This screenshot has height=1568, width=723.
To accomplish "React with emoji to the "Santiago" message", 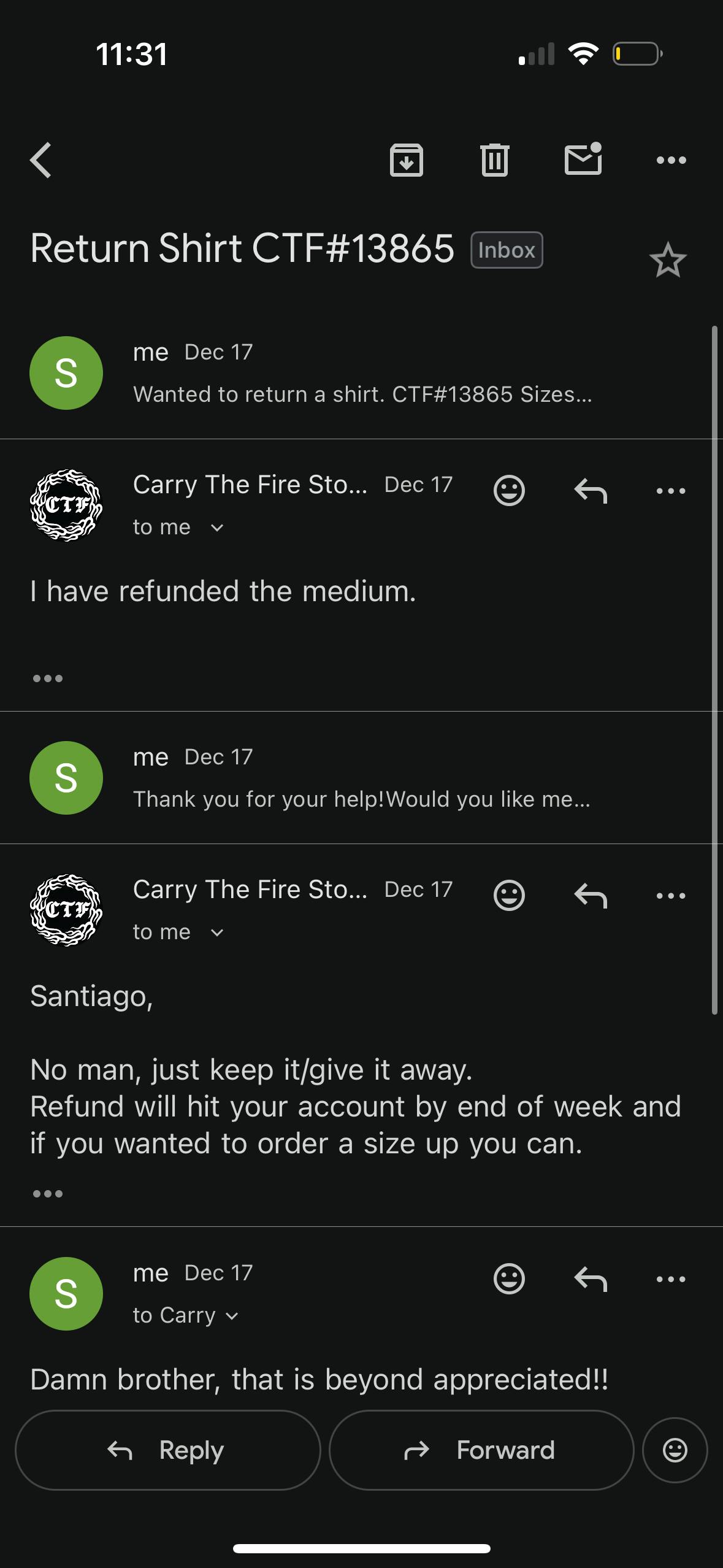I will tap(509, 895).
